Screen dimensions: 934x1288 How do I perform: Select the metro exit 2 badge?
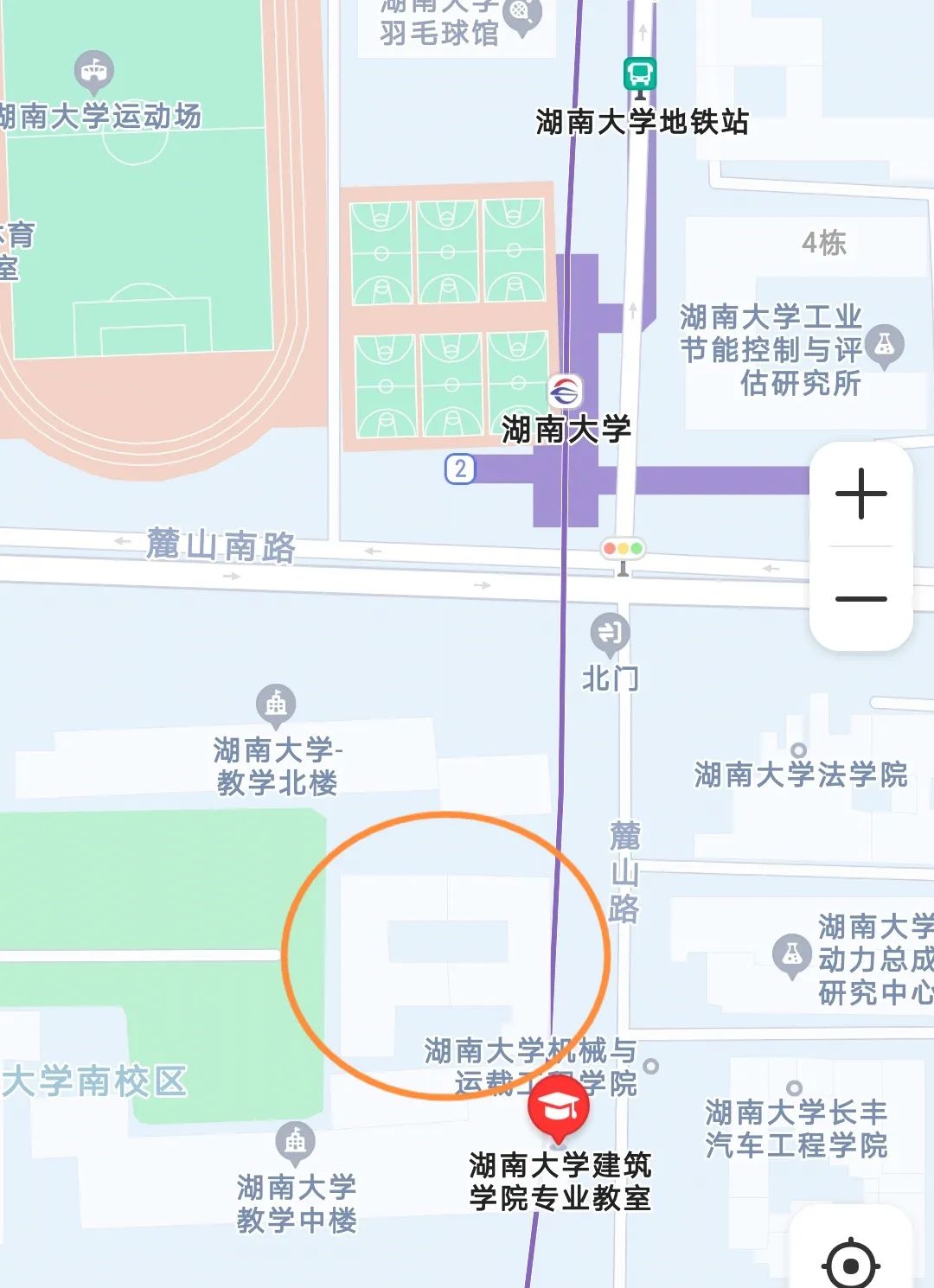click(460, 469)
